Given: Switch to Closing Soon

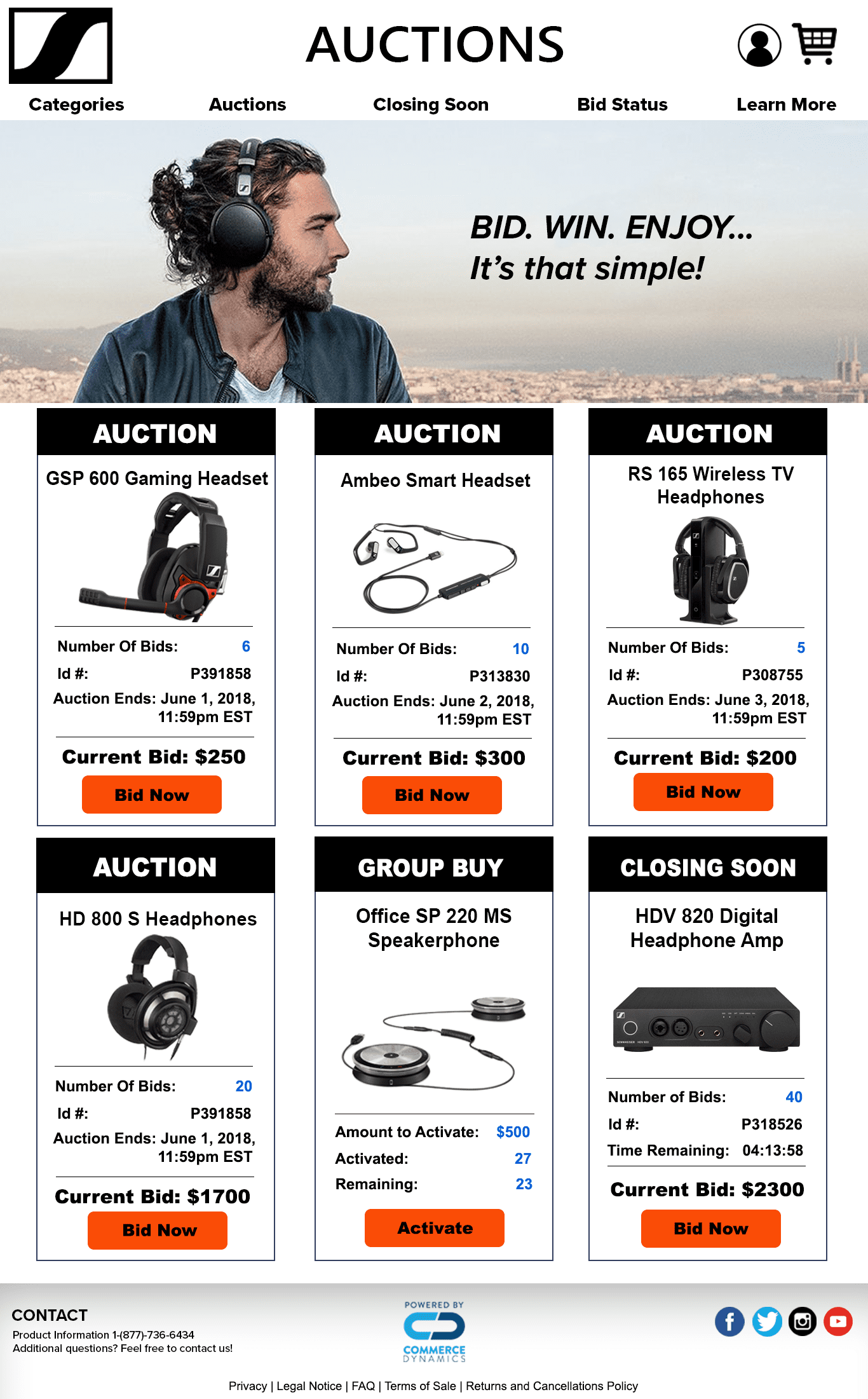Looking at the screenshot, I should (x=431, y=104).
